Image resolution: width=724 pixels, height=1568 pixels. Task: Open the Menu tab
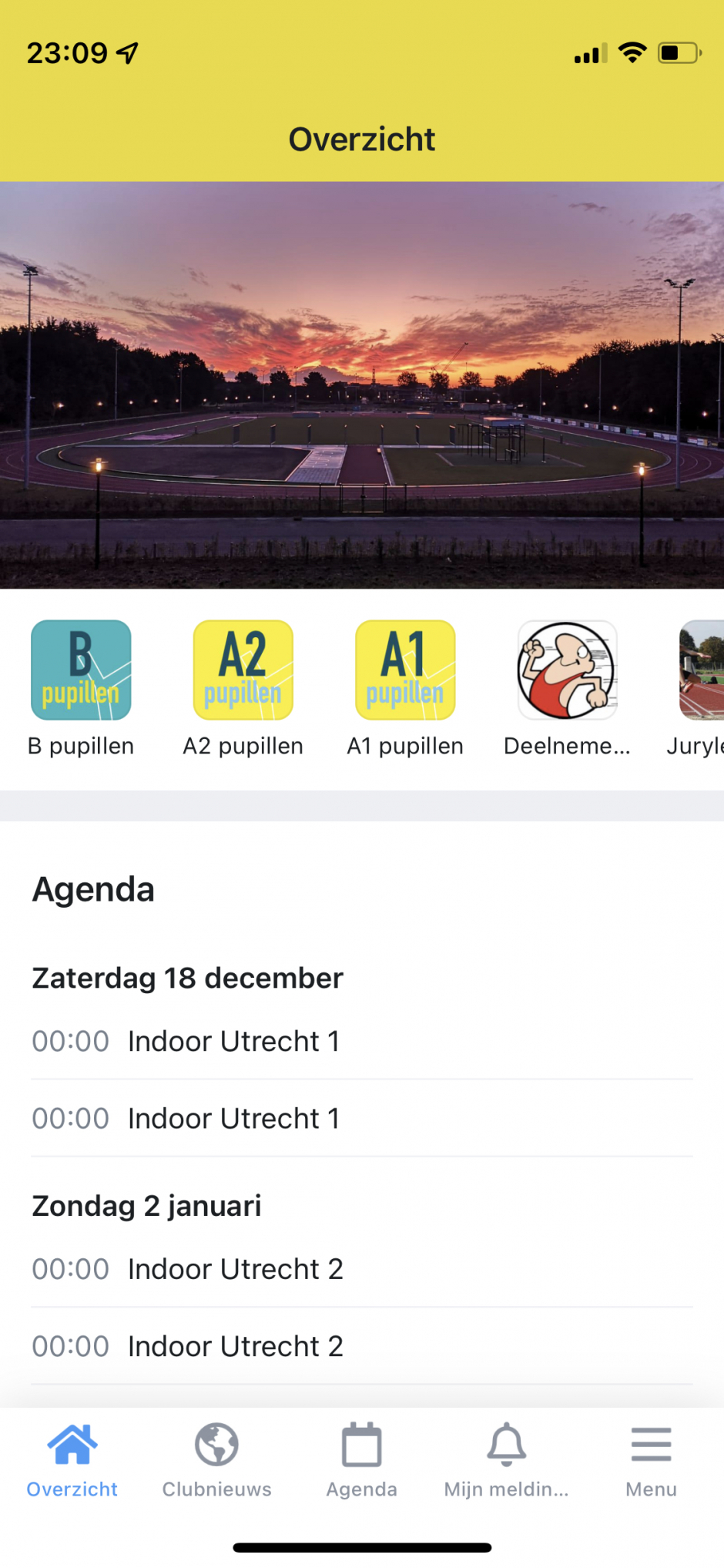point(651,1460)
